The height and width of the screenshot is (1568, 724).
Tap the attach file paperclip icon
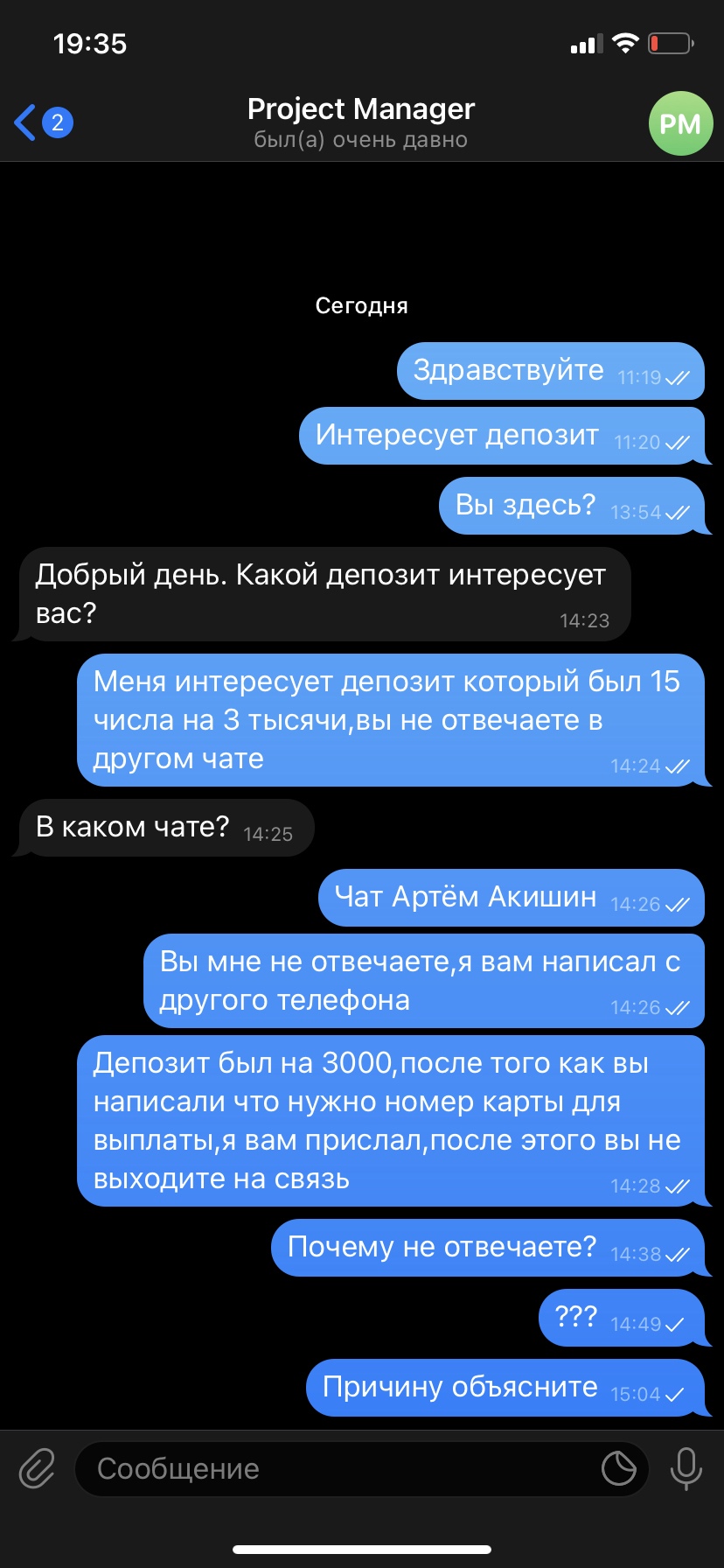point(37,1468)
